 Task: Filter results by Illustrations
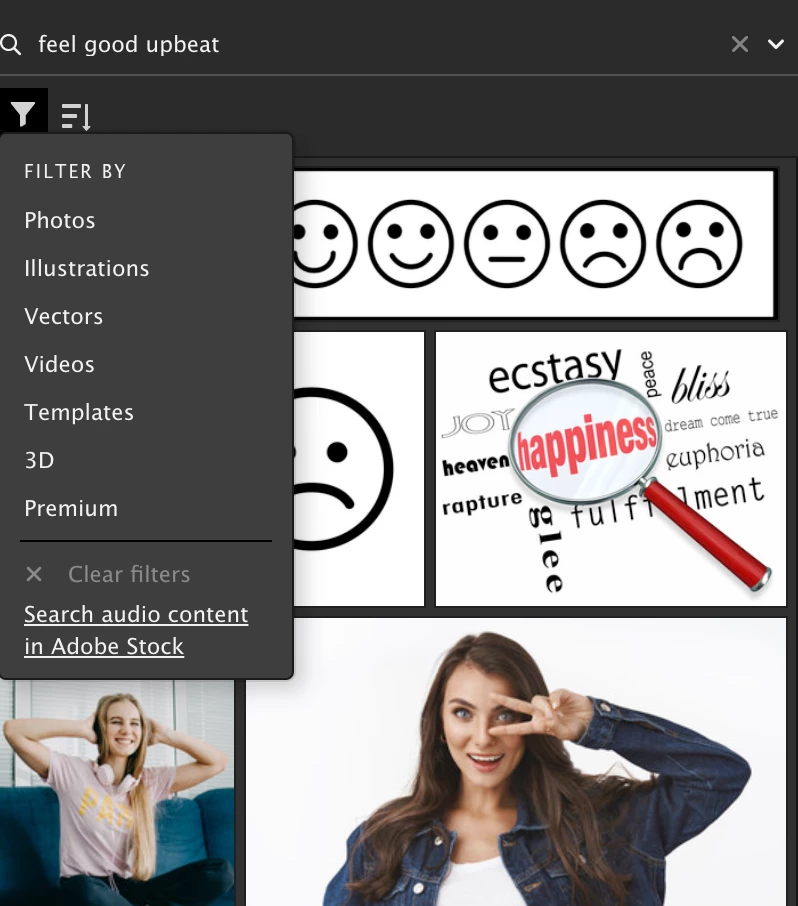pyautogui.click(x=87, y=268)
